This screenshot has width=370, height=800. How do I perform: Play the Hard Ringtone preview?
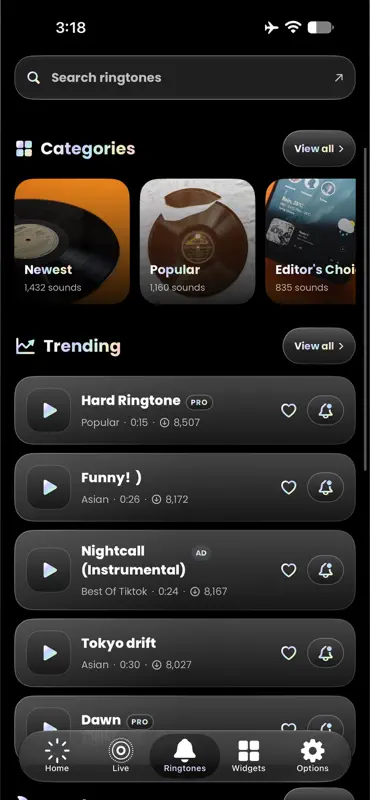[49, 410]
